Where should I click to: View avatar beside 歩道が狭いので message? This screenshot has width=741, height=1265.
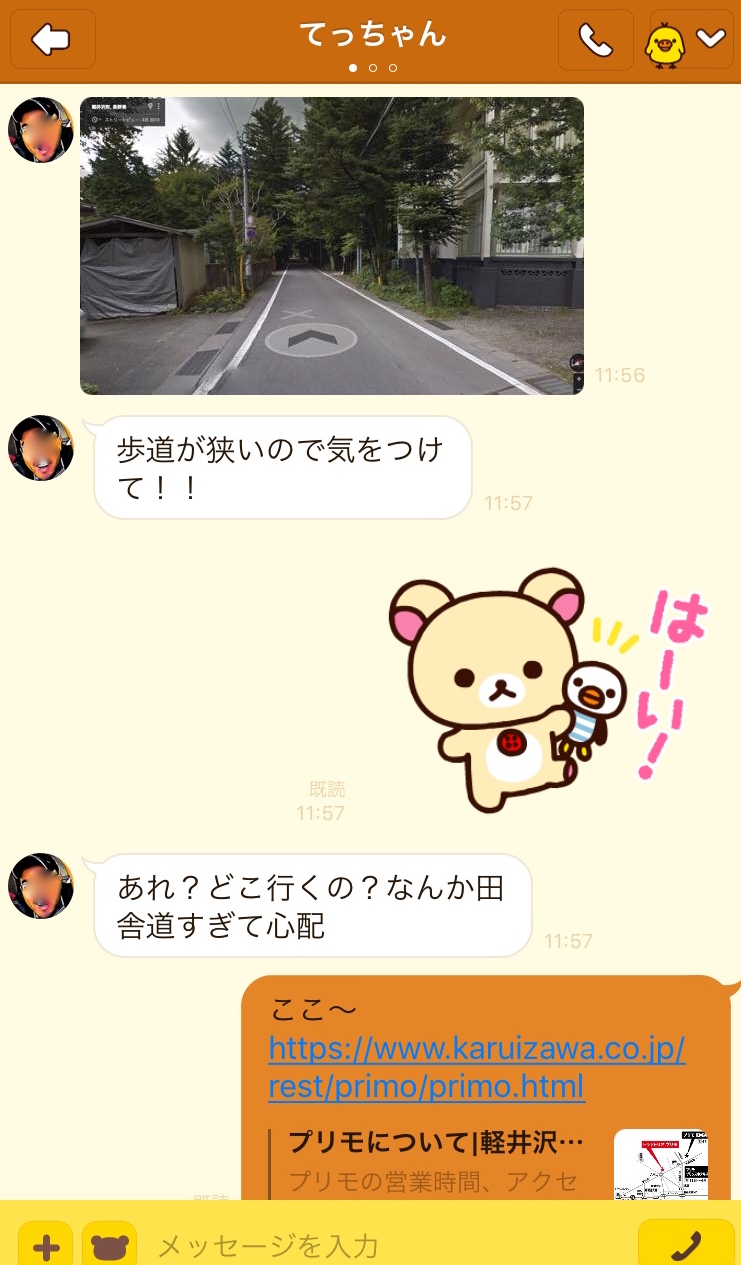(41, 448)
